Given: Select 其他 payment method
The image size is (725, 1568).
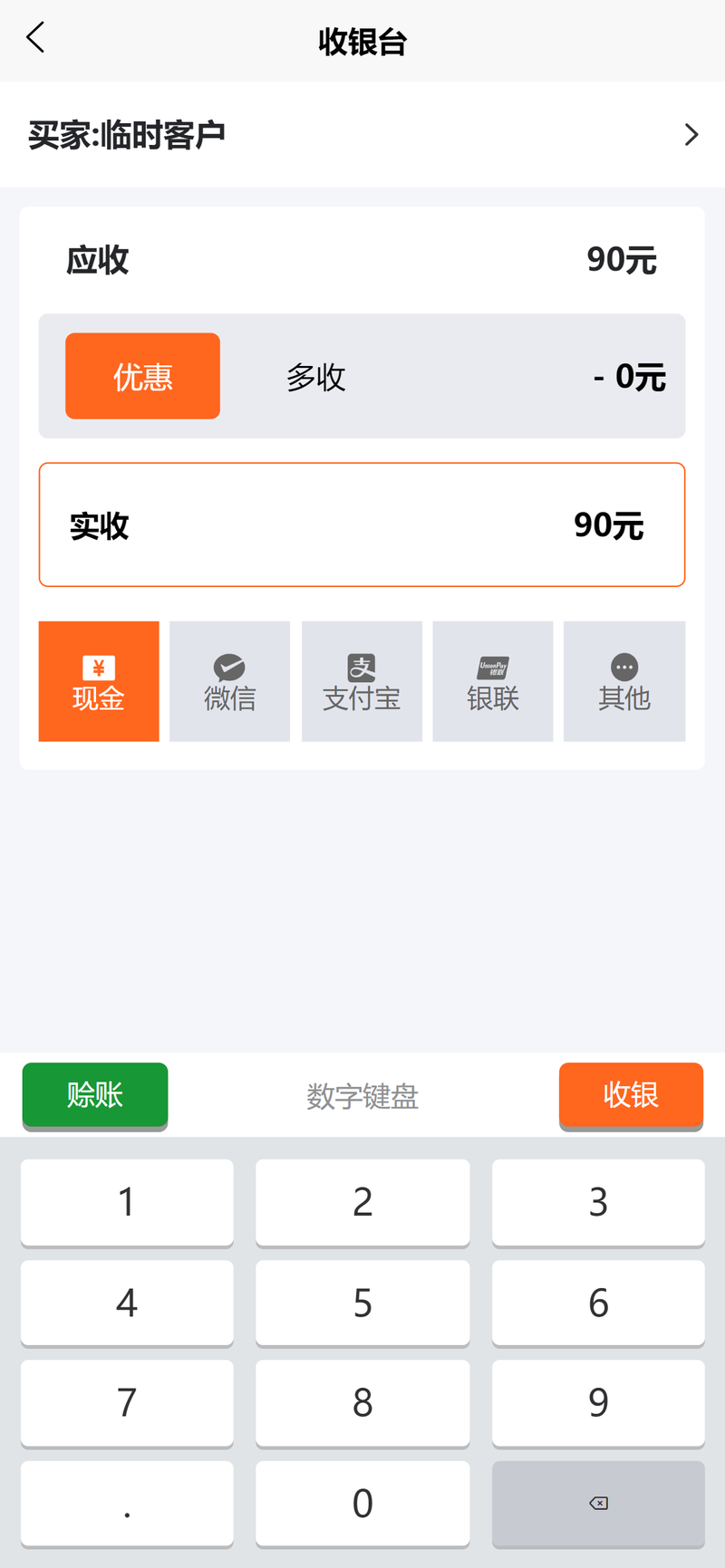Looking at the screenshot, I should click(624, 681).
